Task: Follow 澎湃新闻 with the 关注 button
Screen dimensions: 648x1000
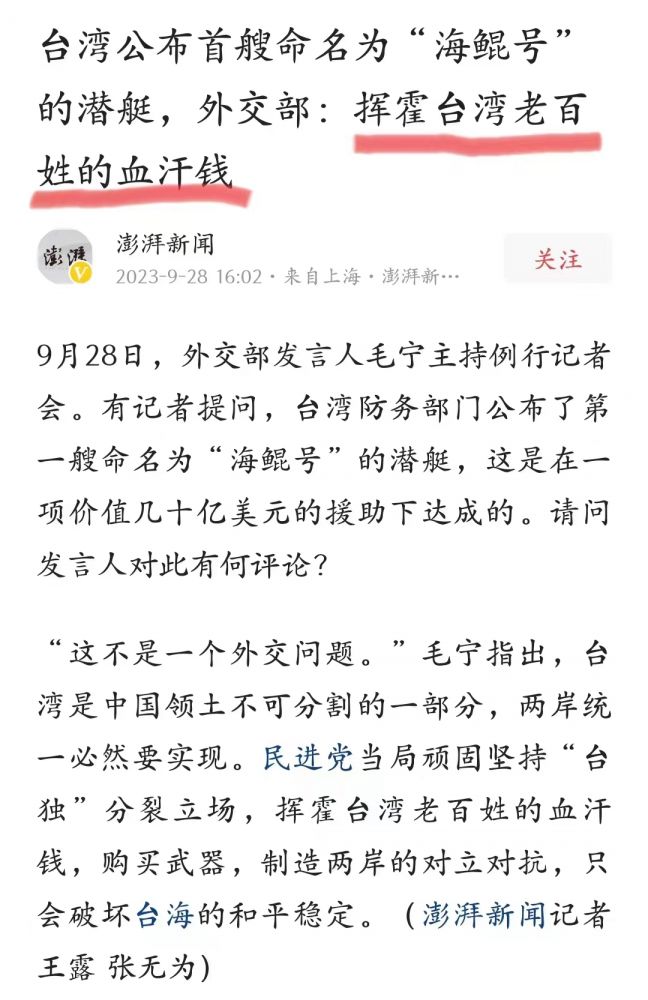Action: click(557, 259)
